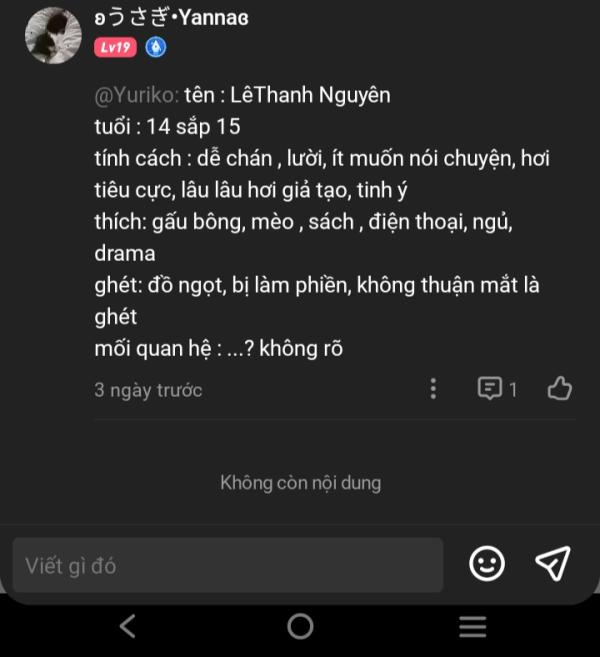The height and width of the screenshot is (657, 600).
Task: Like Yanna's comment
Action: coord(560,389)
